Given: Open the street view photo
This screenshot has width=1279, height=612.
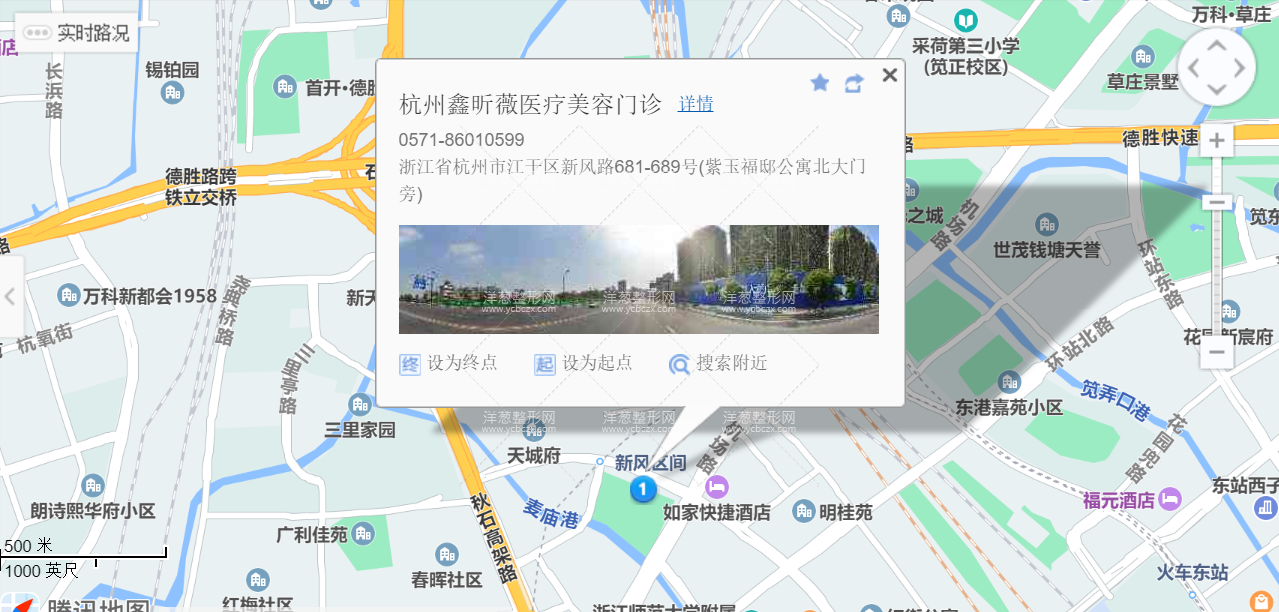Looking at the screenshot, I should pyautogui.click(x=638, y=279).
